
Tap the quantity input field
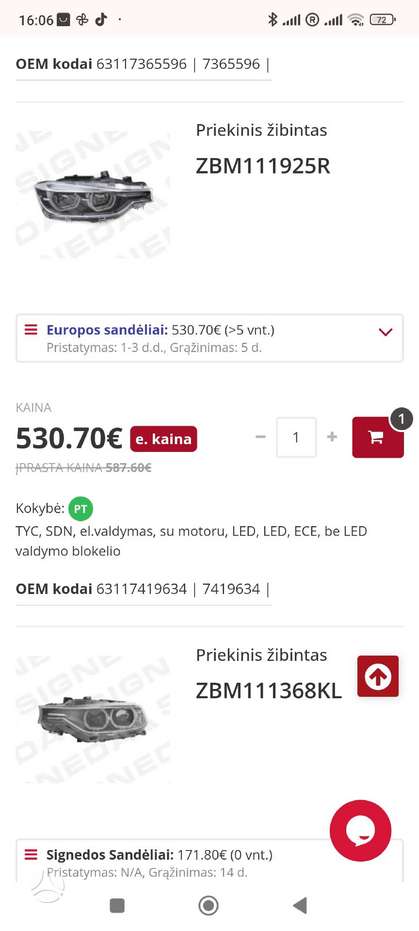click(x=296, y=438)
